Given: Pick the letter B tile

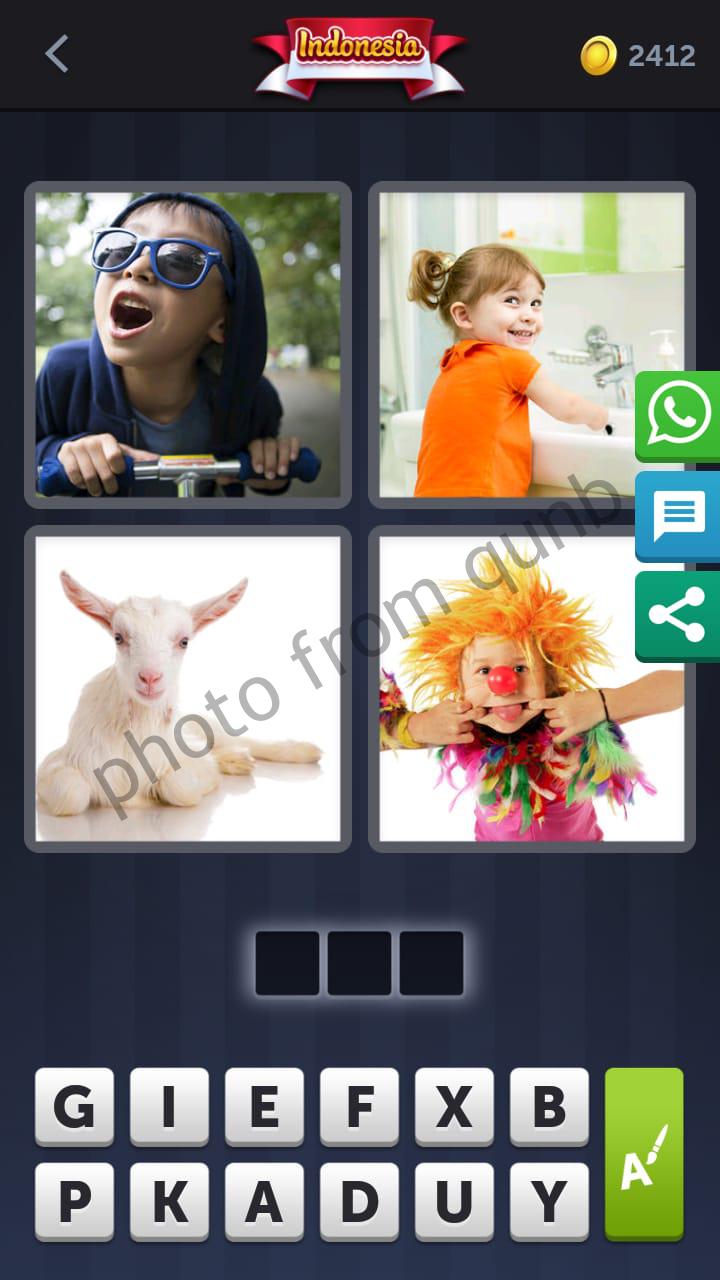Looking at the screenshot, I should click(549, 1106).
